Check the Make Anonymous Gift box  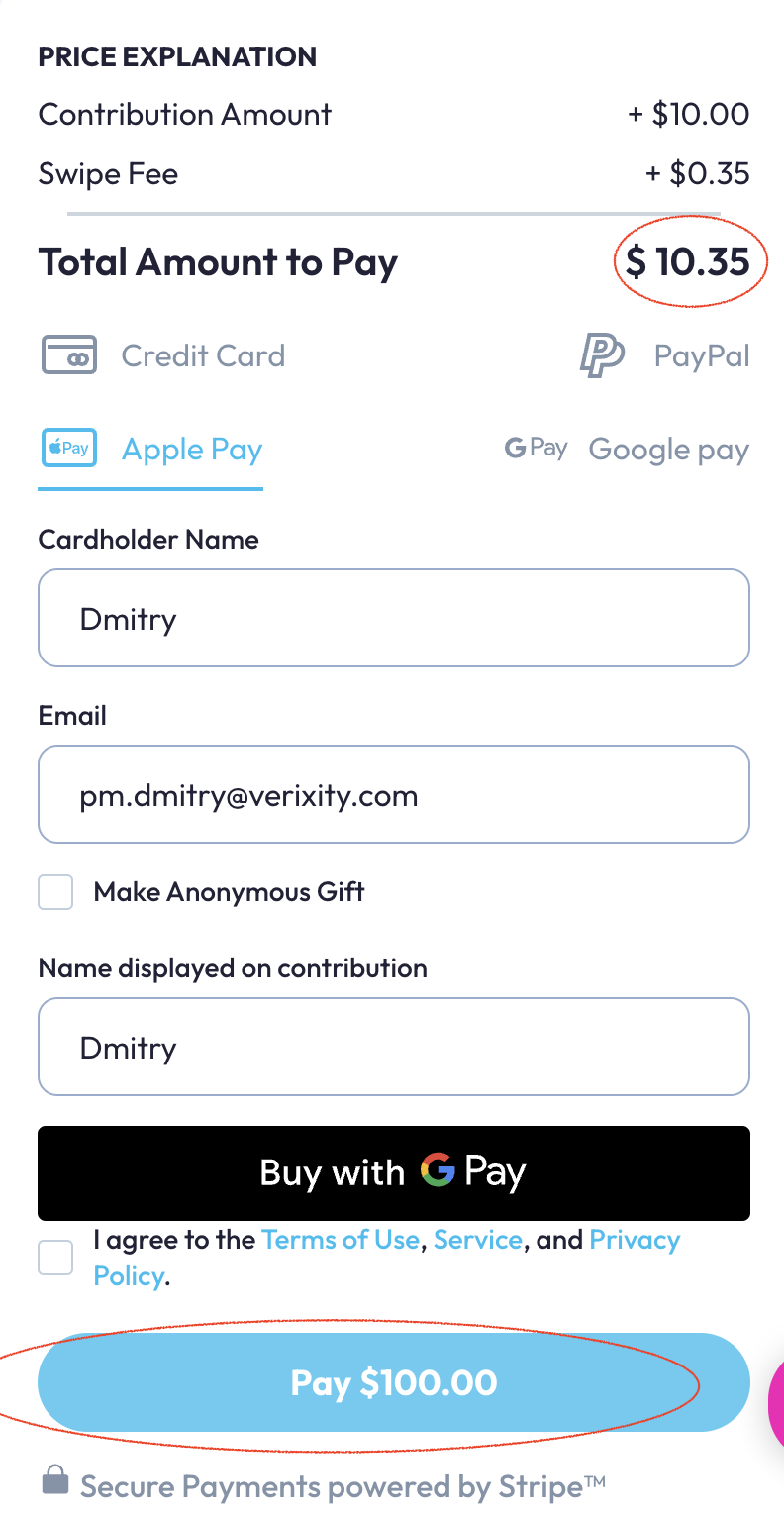(x=55, y=892)
